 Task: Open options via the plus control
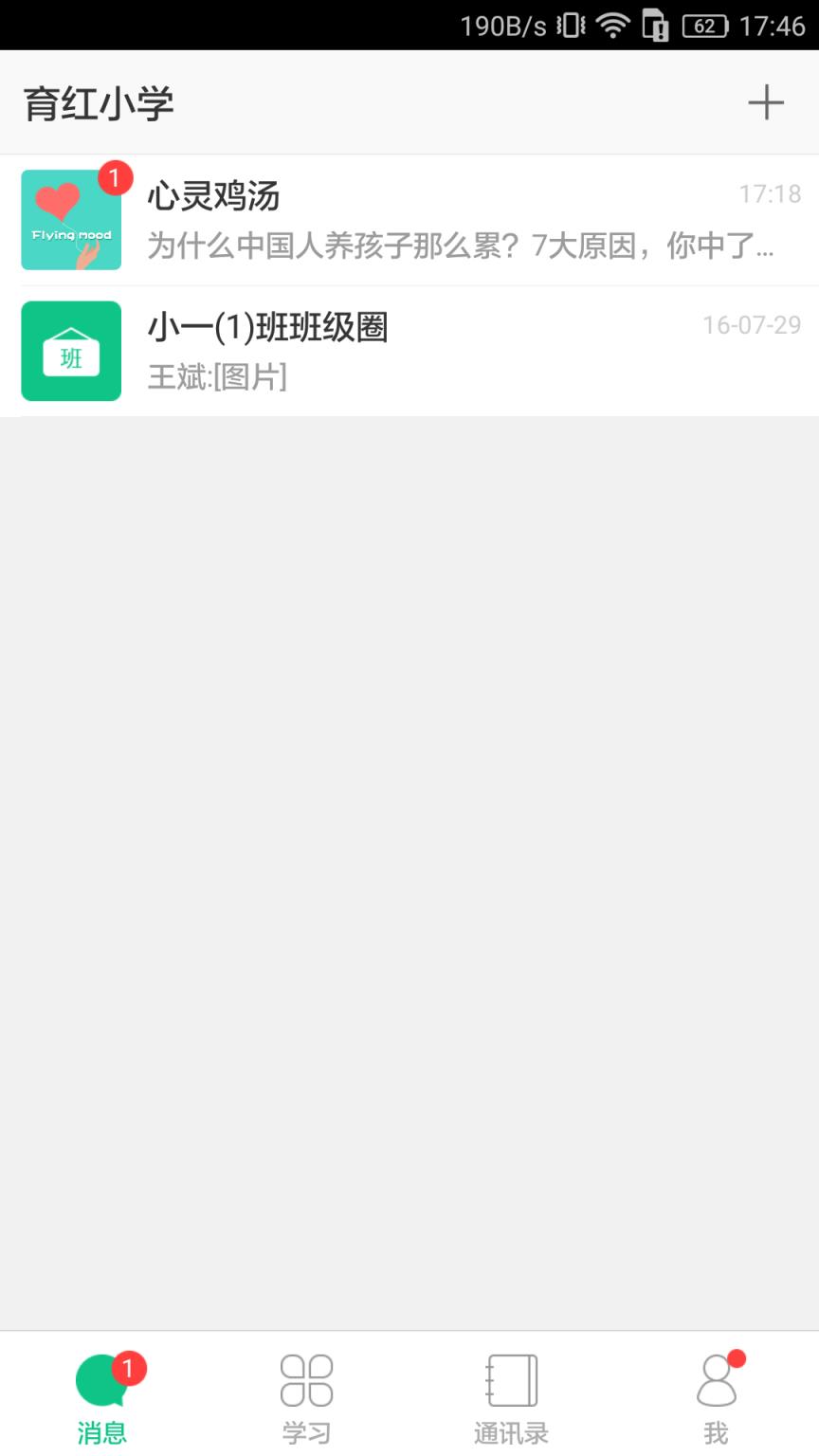[x=766, y=102]
